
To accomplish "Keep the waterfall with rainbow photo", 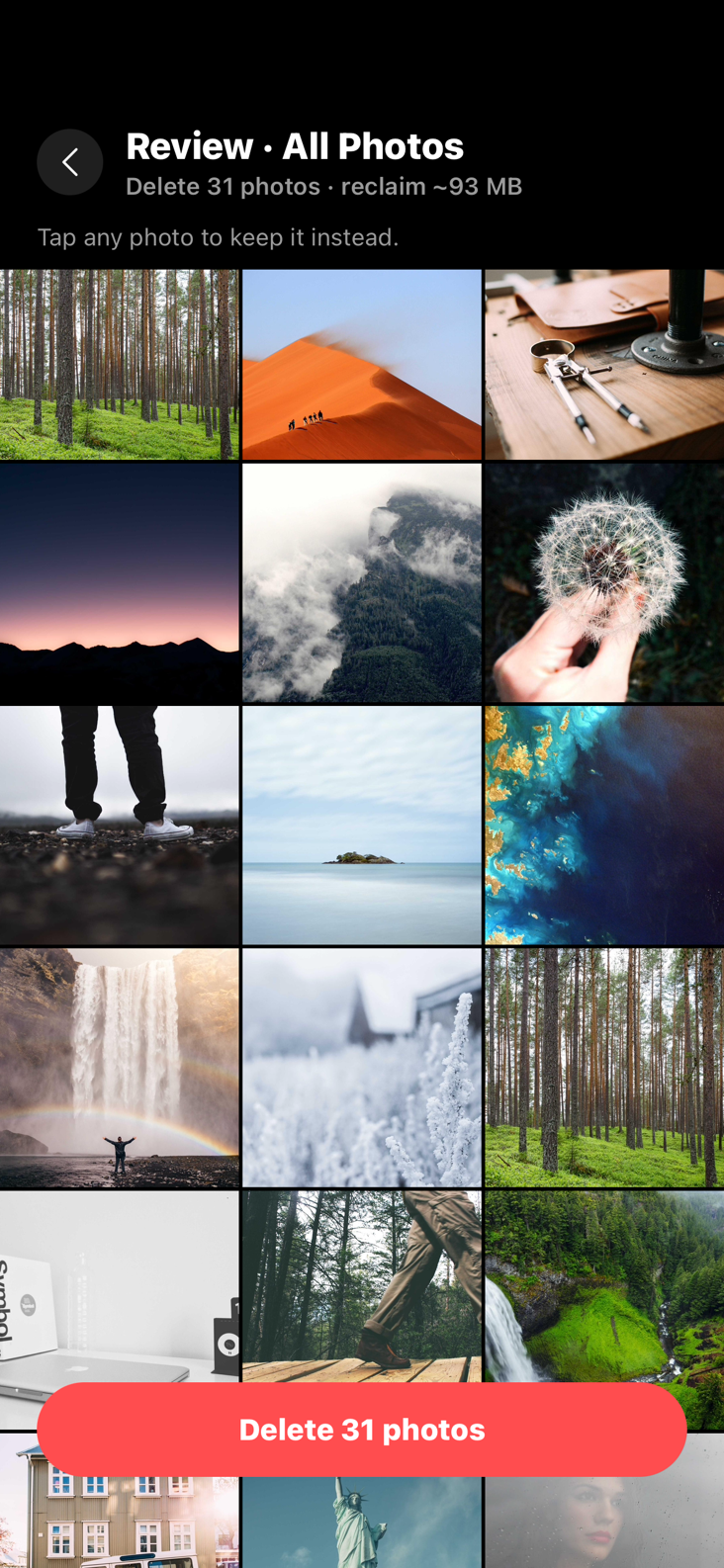I will (120, 1068).
